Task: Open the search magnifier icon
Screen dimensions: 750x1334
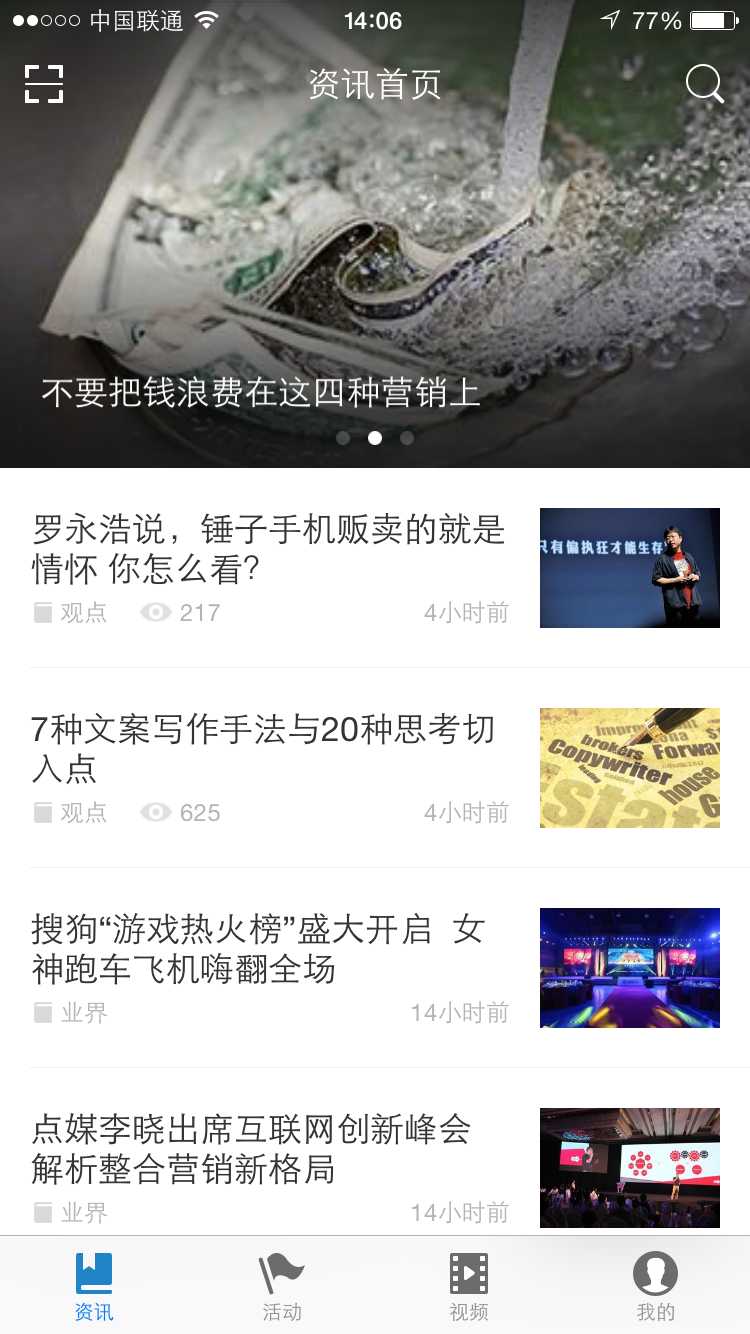Action: coord(704,84)
